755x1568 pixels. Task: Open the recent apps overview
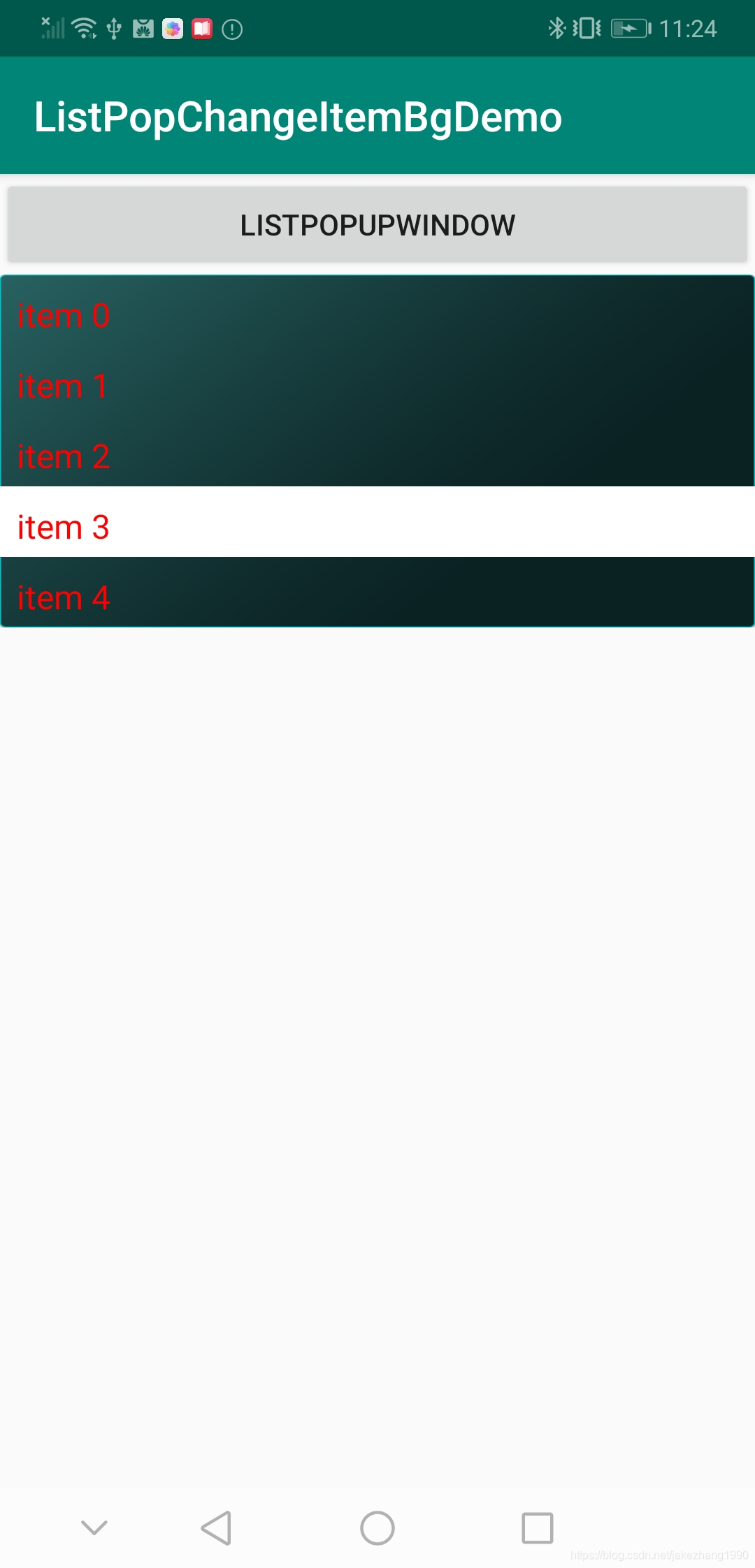pos(538,1527)
